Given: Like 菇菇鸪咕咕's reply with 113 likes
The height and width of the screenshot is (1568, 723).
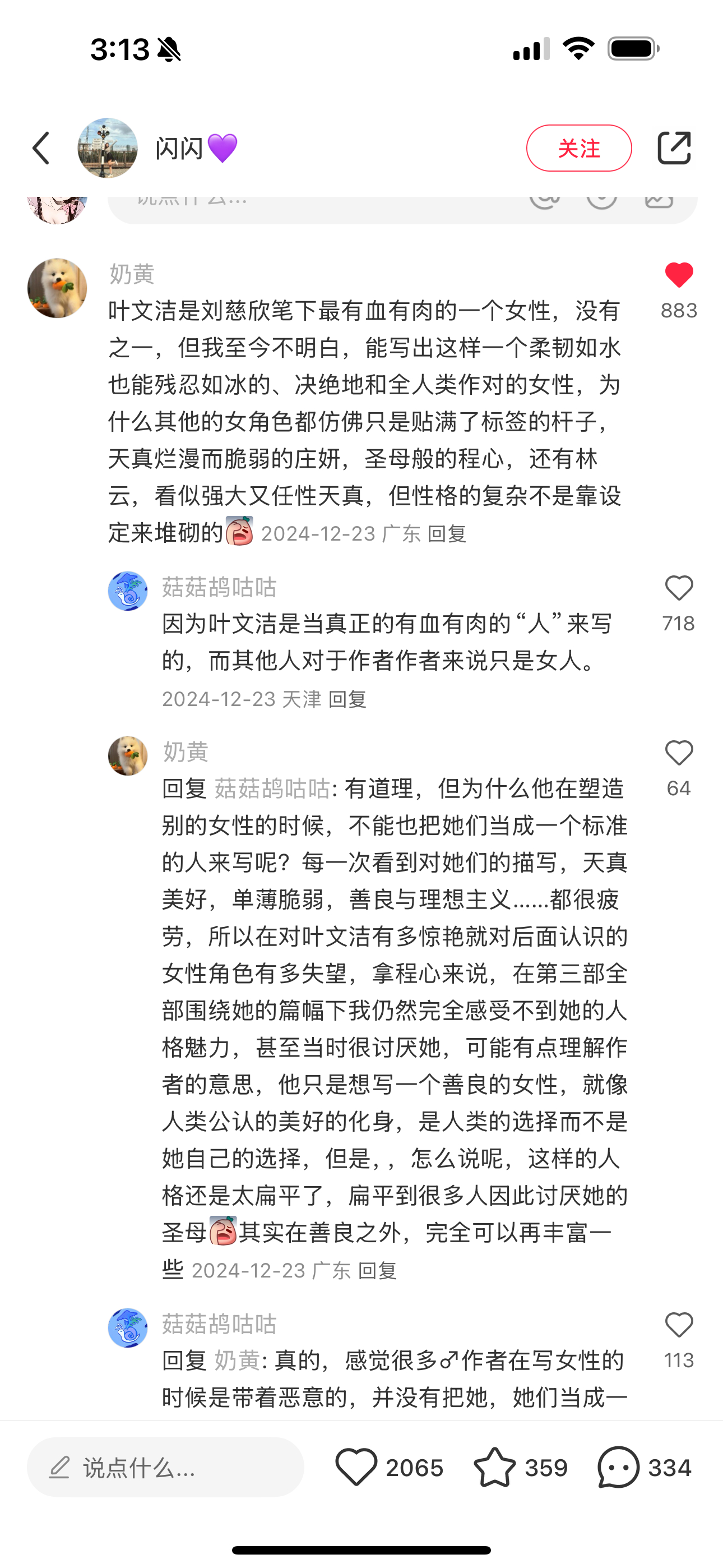Looking at the screenshot, I should coord(679,1325).
